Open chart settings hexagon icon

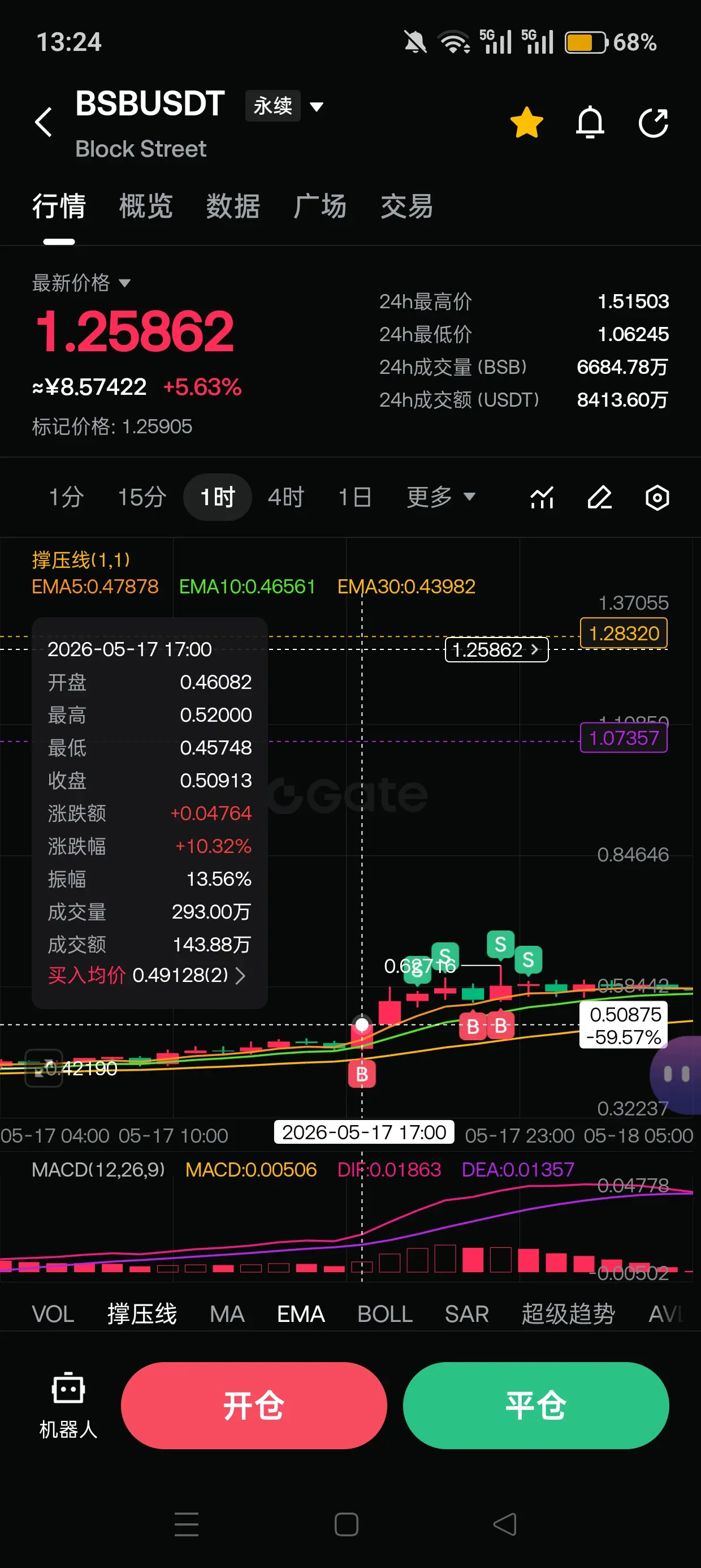coord(657,498)
